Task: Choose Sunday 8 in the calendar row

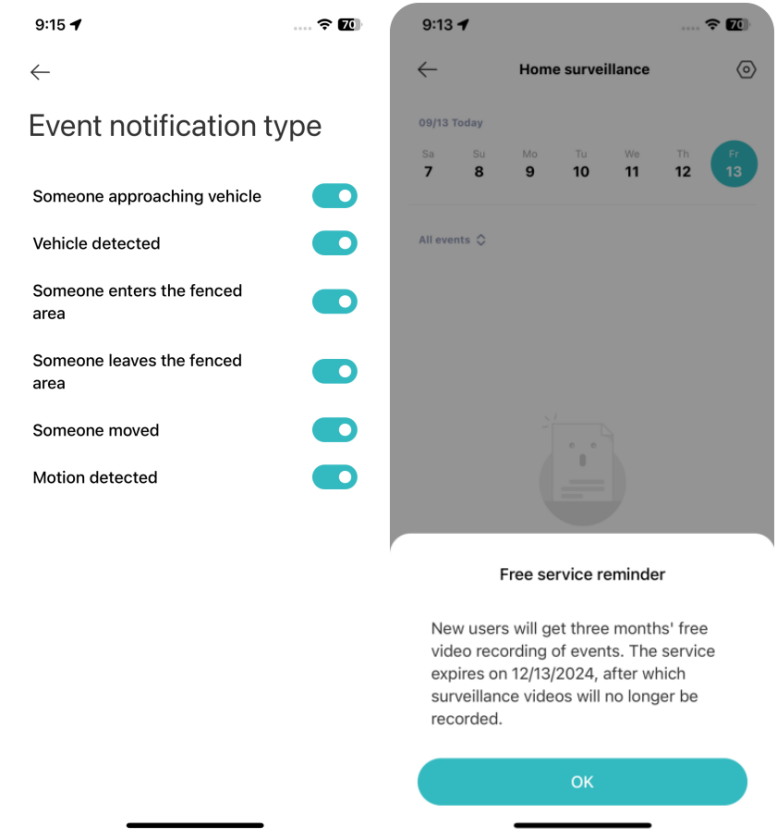Action: (479, 164)
